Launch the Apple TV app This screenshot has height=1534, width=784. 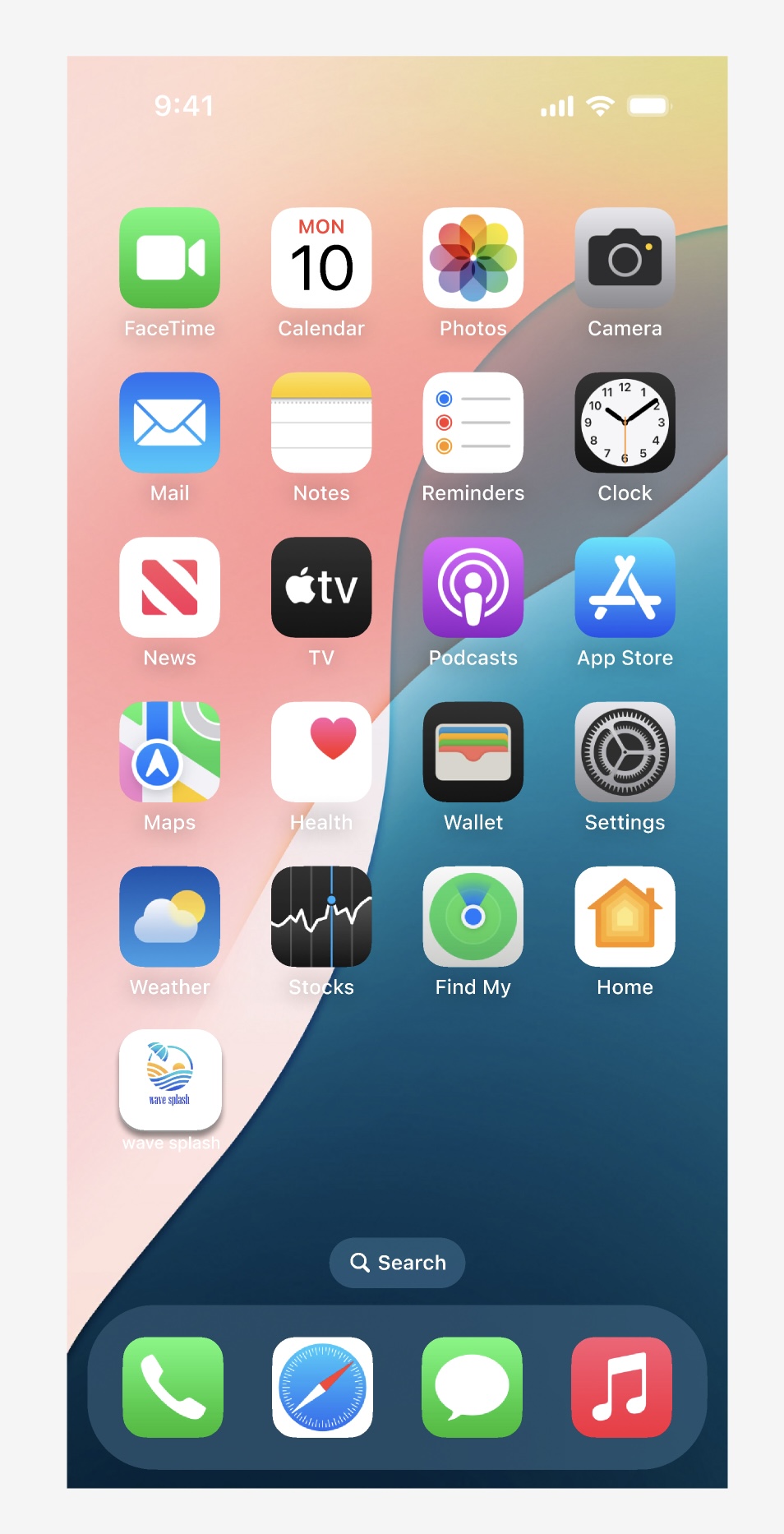321,587
